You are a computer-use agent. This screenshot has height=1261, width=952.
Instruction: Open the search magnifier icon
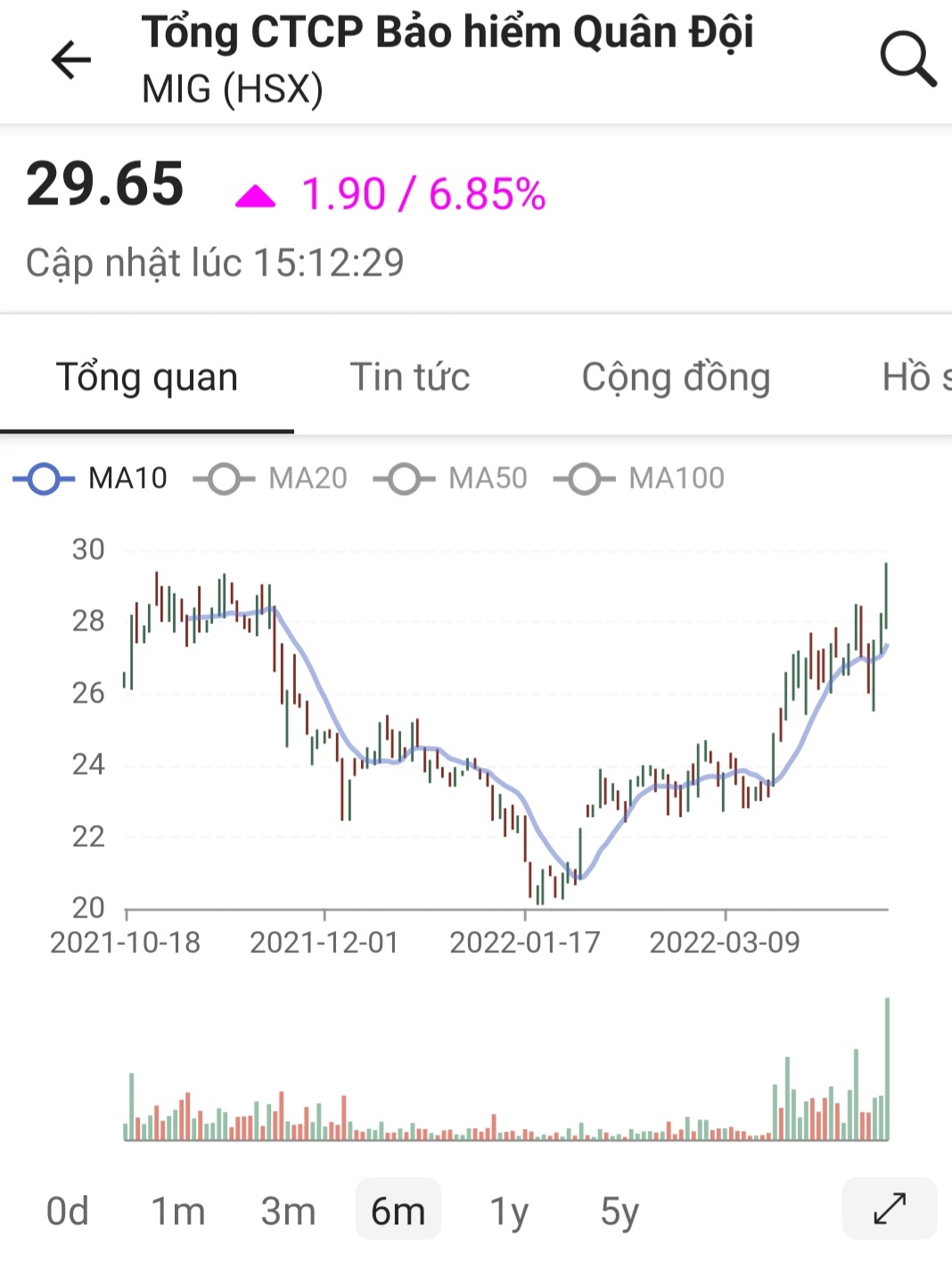(907, 59)
